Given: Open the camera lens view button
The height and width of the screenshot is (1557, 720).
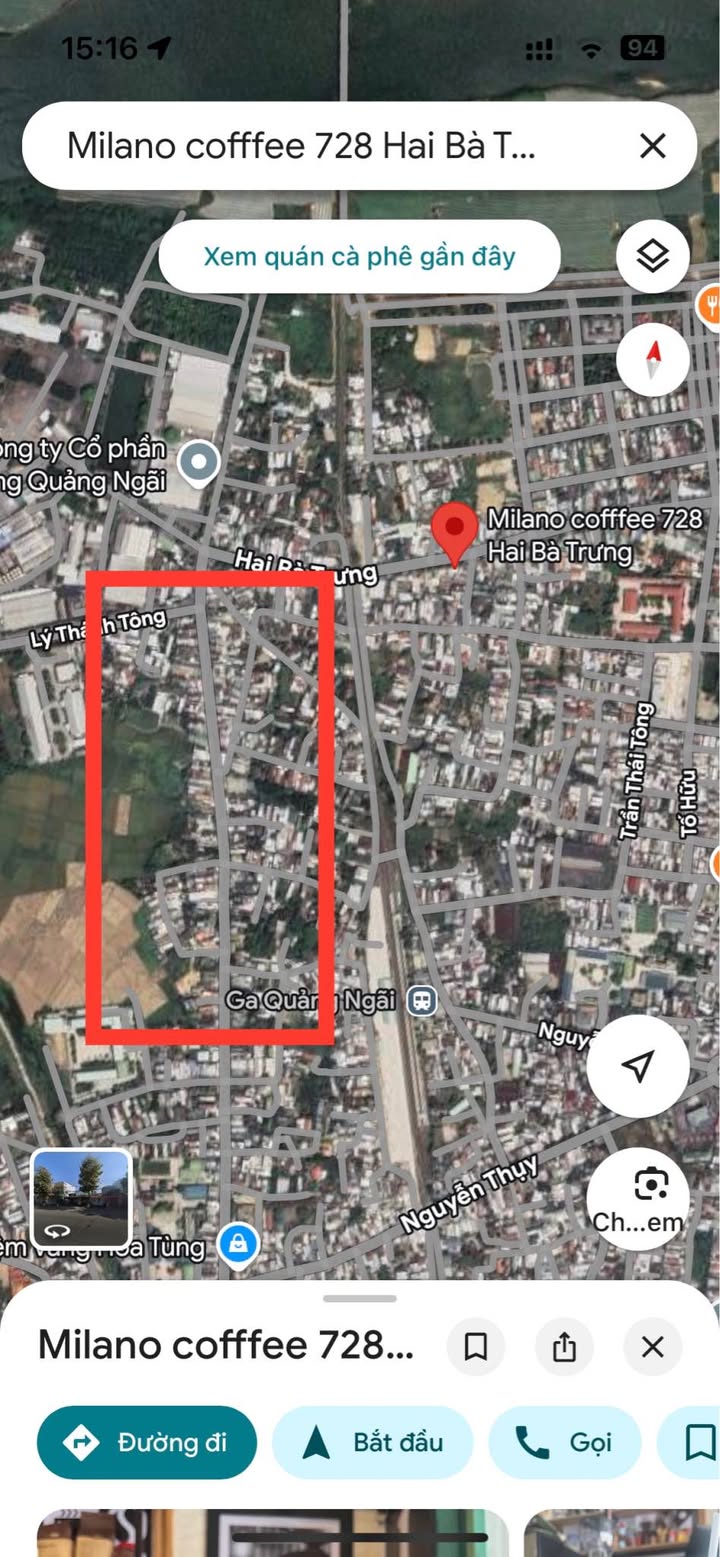Looking at the screenshot, I should [638, 1198].
